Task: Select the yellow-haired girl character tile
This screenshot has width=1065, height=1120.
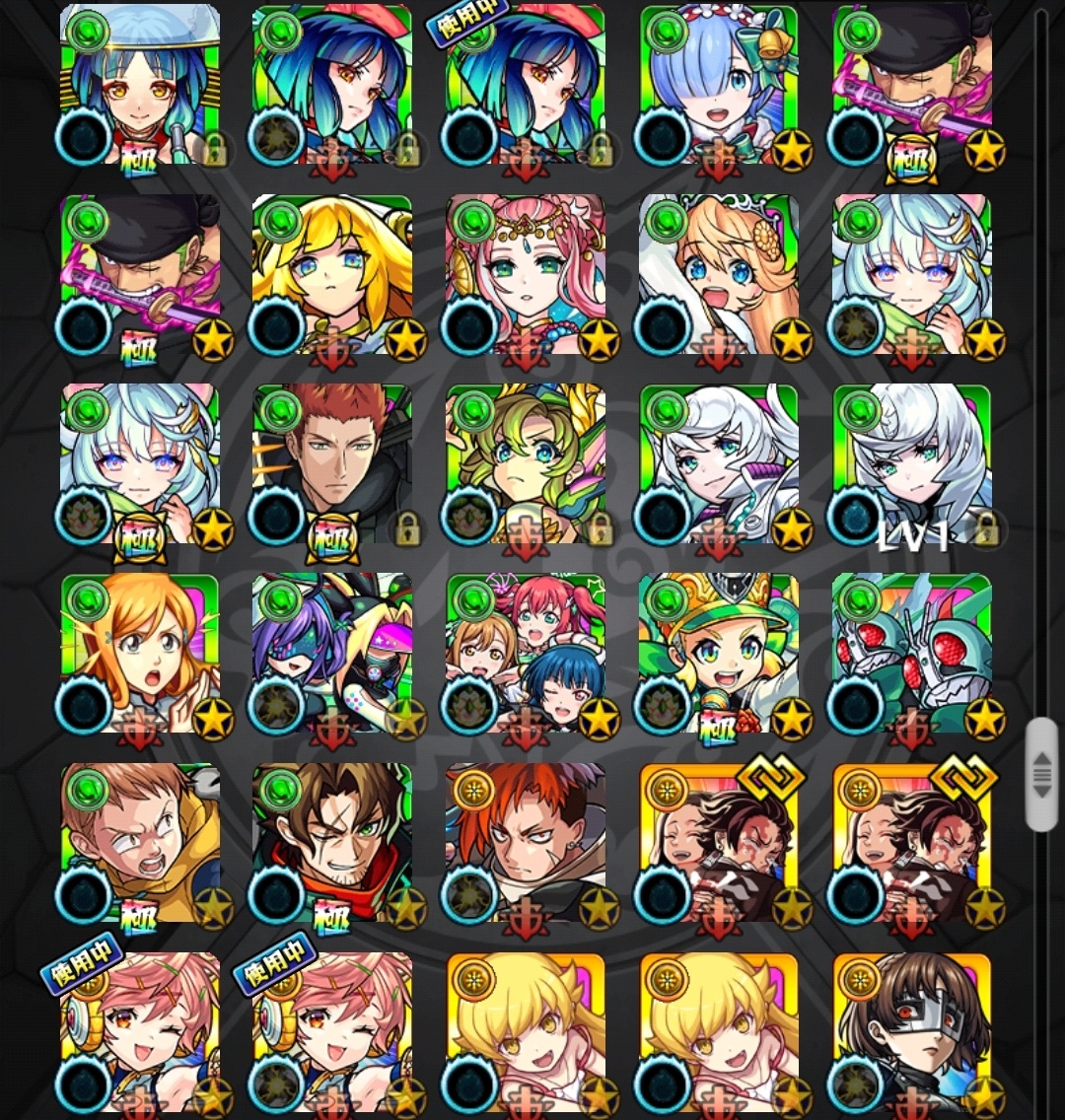Action: [x=331, y=274]
